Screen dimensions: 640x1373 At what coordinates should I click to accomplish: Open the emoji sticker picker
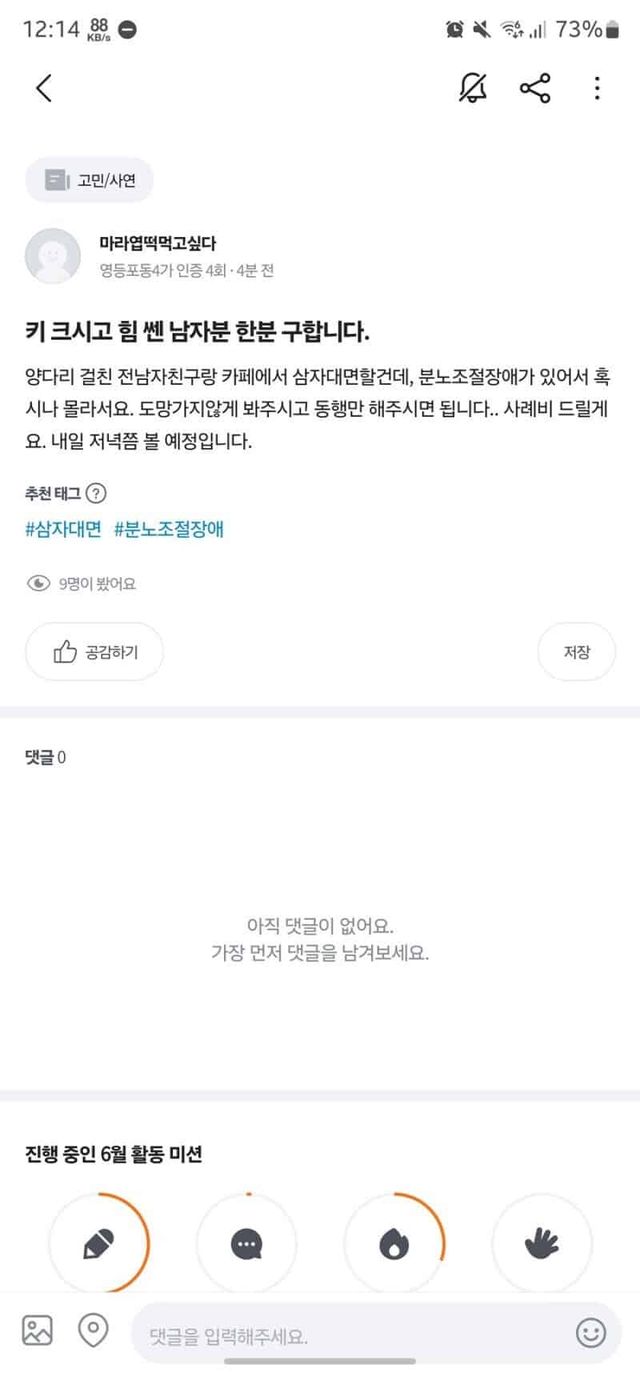click(x=592, y=1333)
